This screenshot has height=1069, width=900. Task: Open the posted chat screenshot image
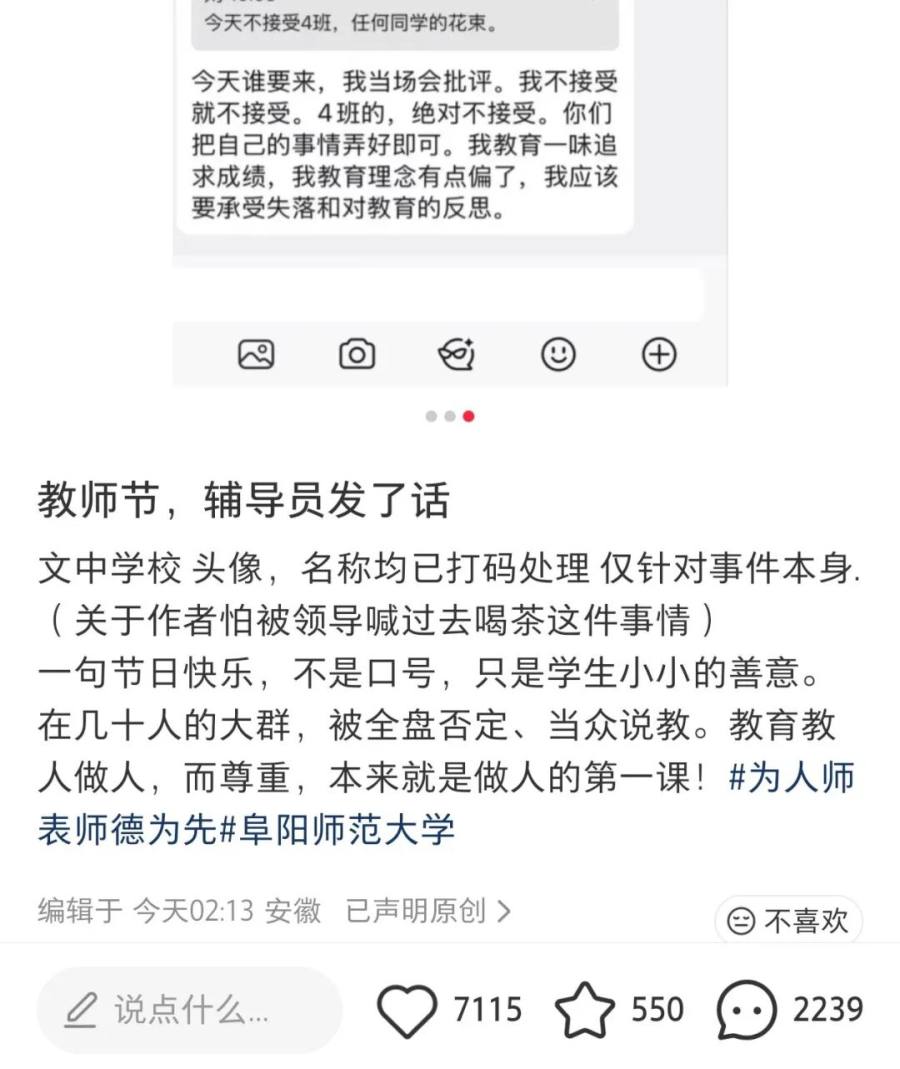click(450, 193)
